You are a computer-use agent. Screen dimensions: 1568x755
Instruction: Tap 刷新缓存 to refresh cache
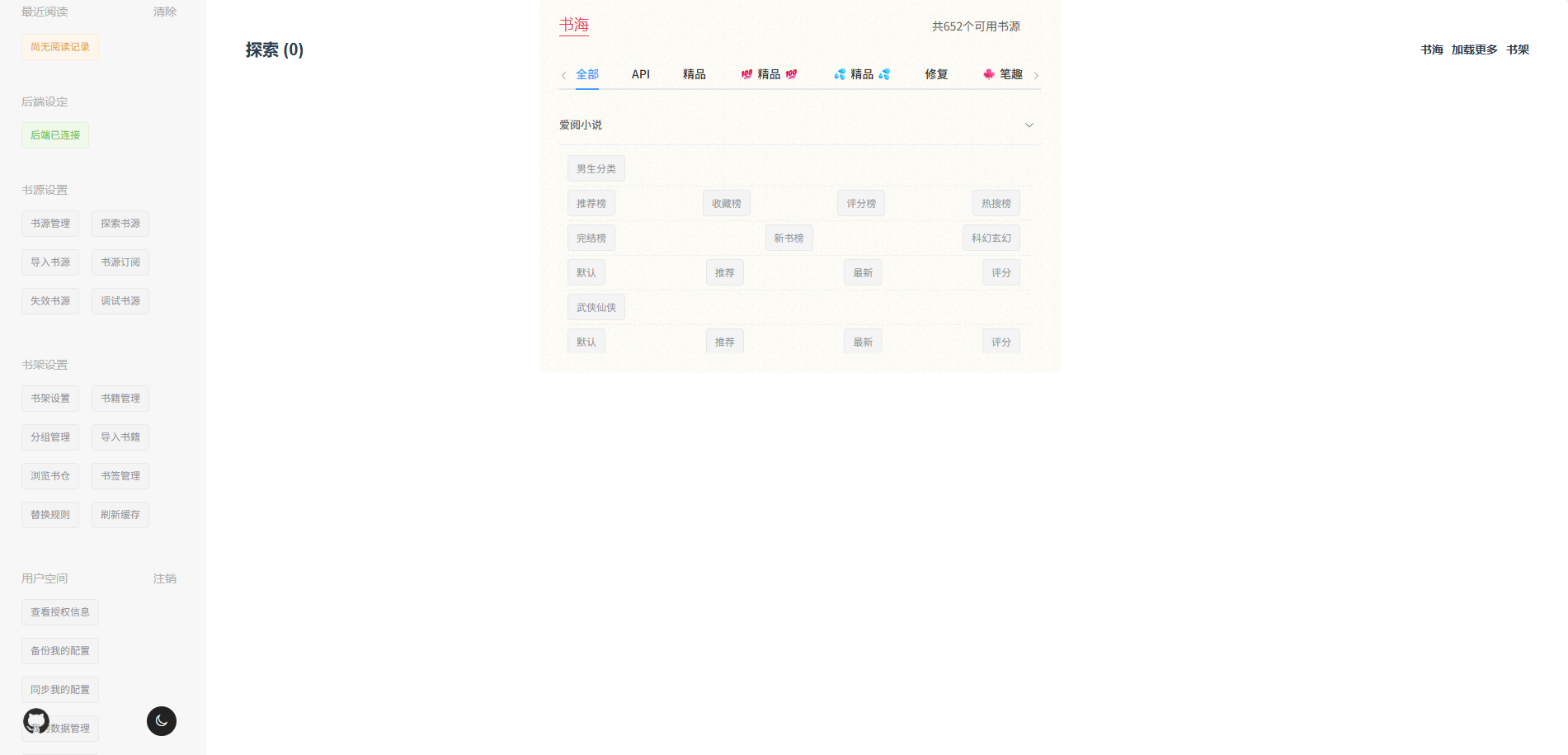120,515
